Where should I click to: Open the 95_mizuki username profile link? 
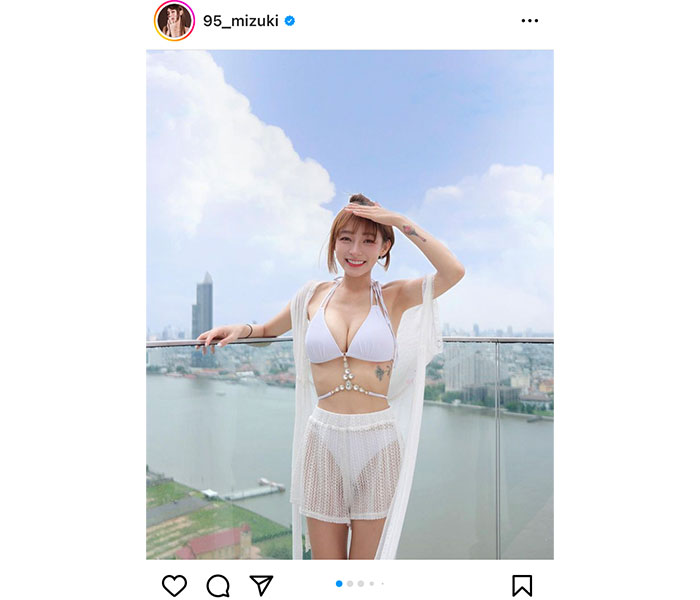tap(239, 21)
